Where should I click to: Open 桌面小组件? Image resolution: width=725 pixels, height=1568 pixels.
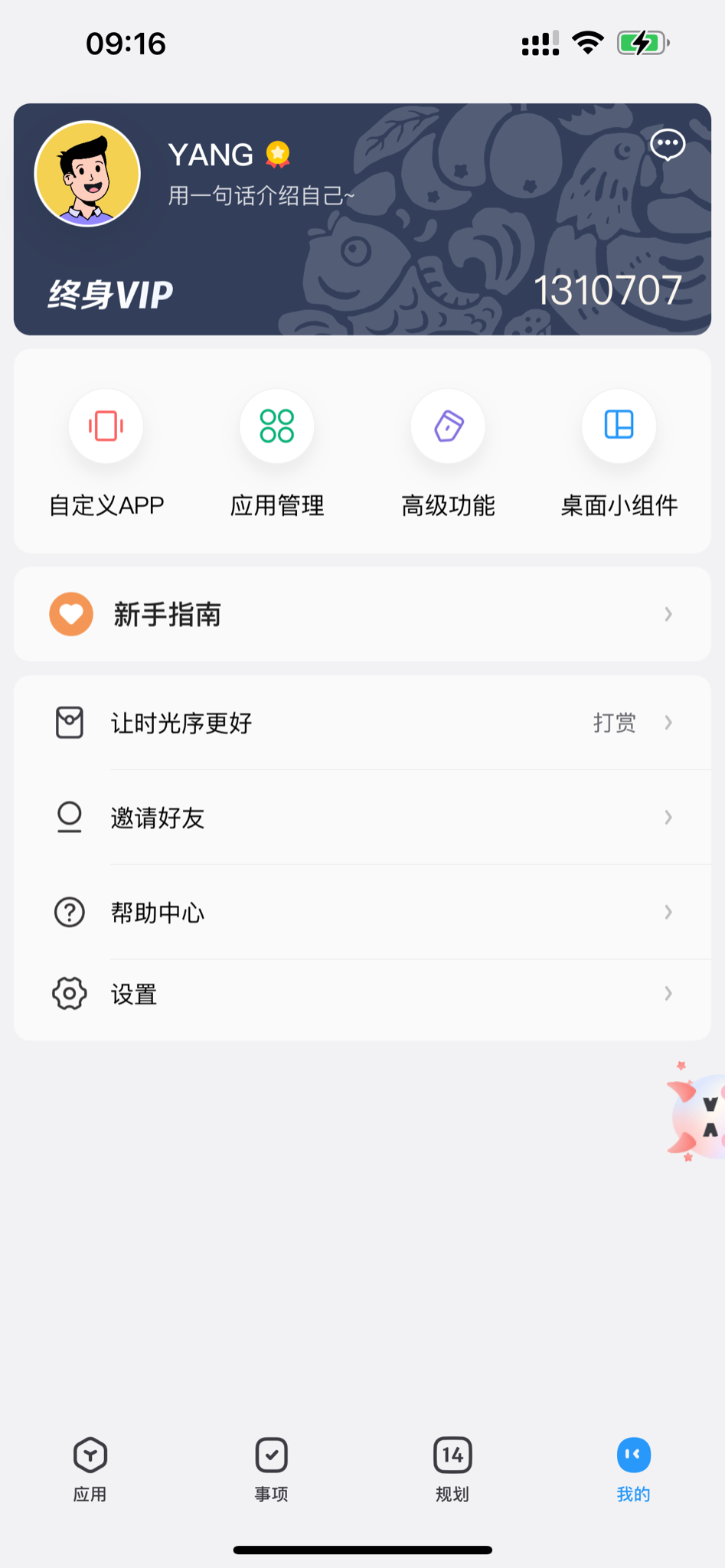(x=619, y=453)
